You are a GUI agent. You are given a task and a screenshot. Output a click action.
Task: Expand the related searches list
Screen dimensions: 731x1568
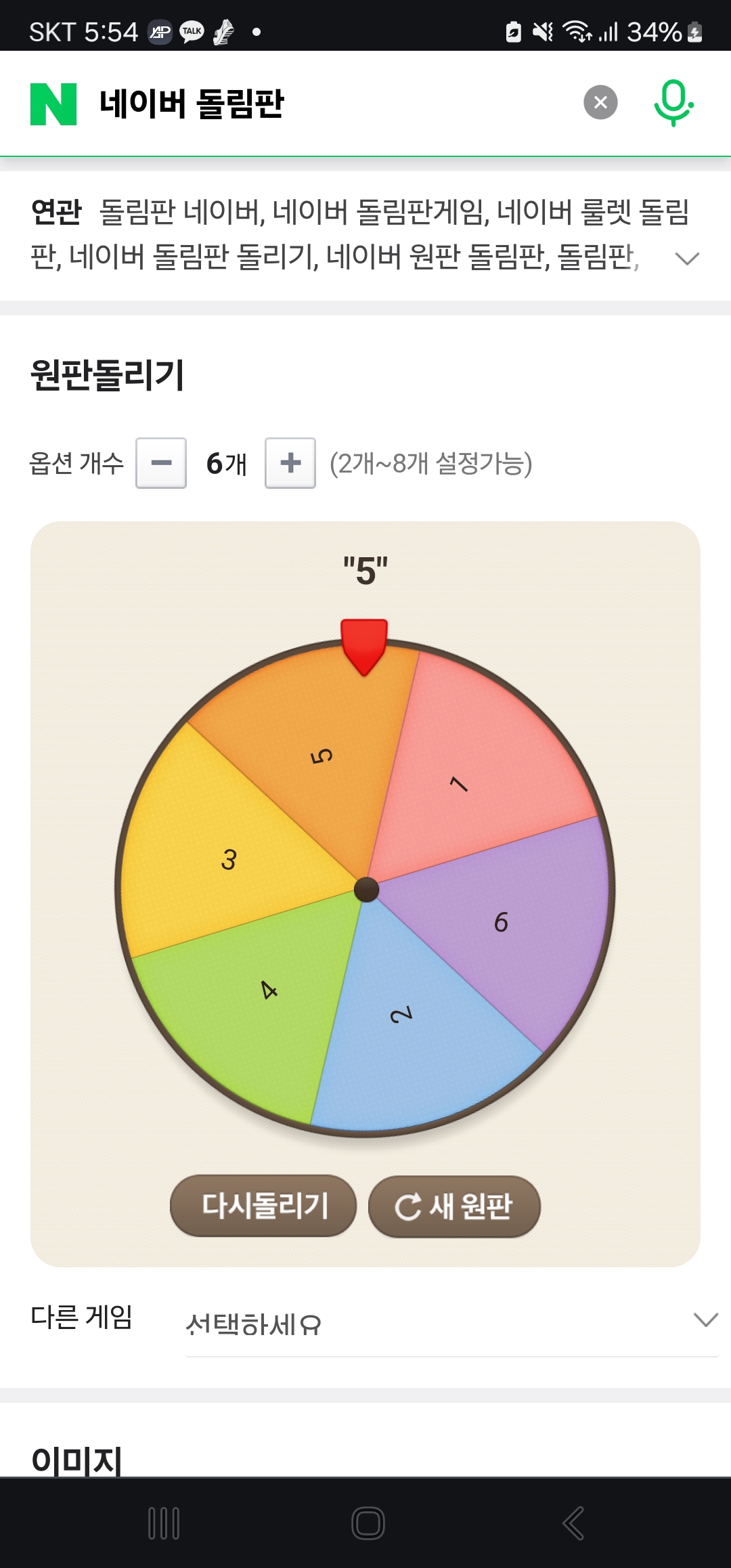[687, 258]
